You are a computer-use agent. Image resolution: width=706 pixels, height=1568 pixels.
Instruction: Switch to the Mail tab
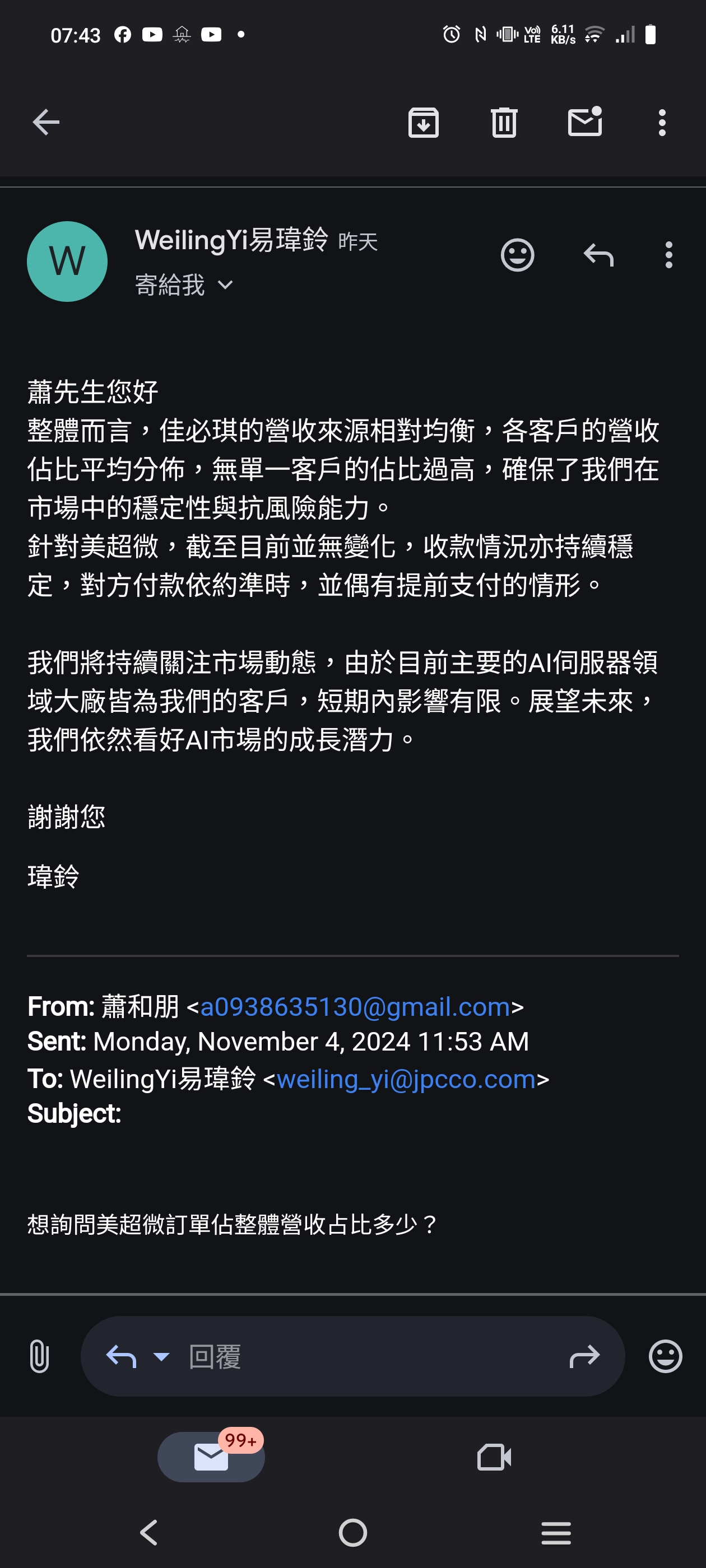coord(211,1457)
